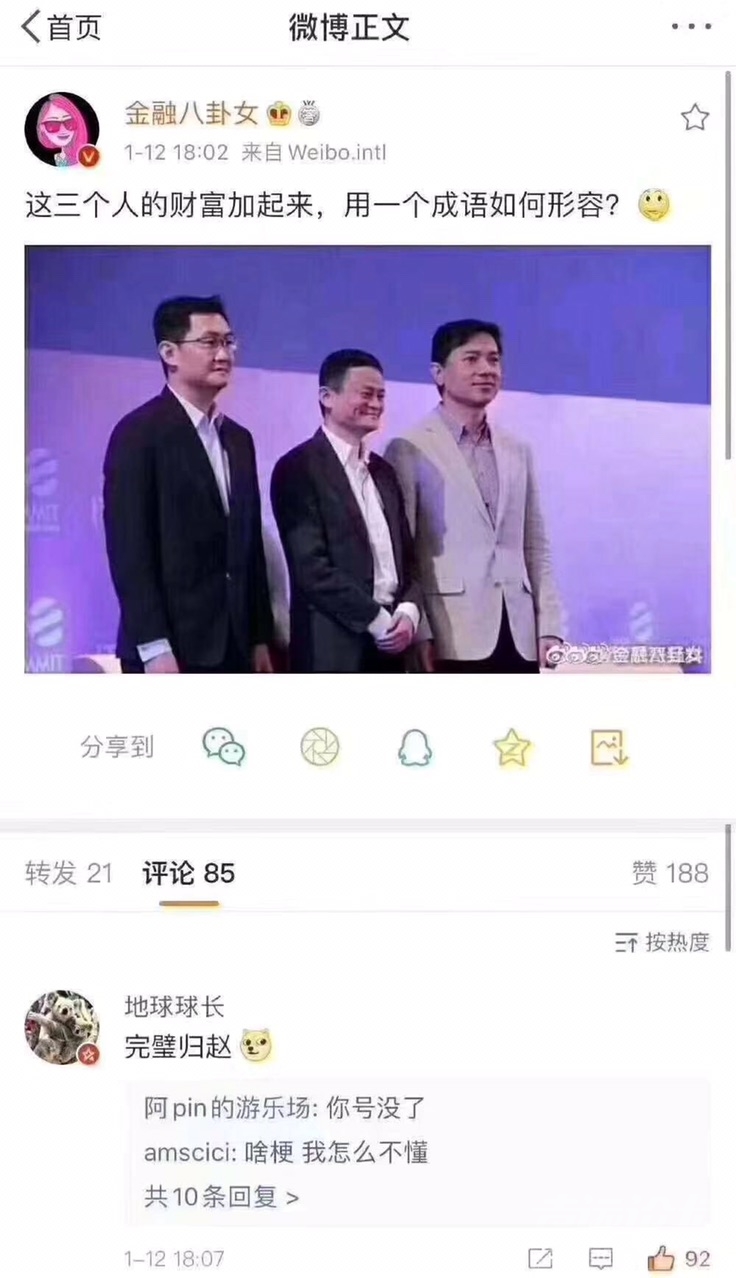Share the post to Qzone
Image resolution: width=736 pixels, height=1278 pixels.
point(512,747)
